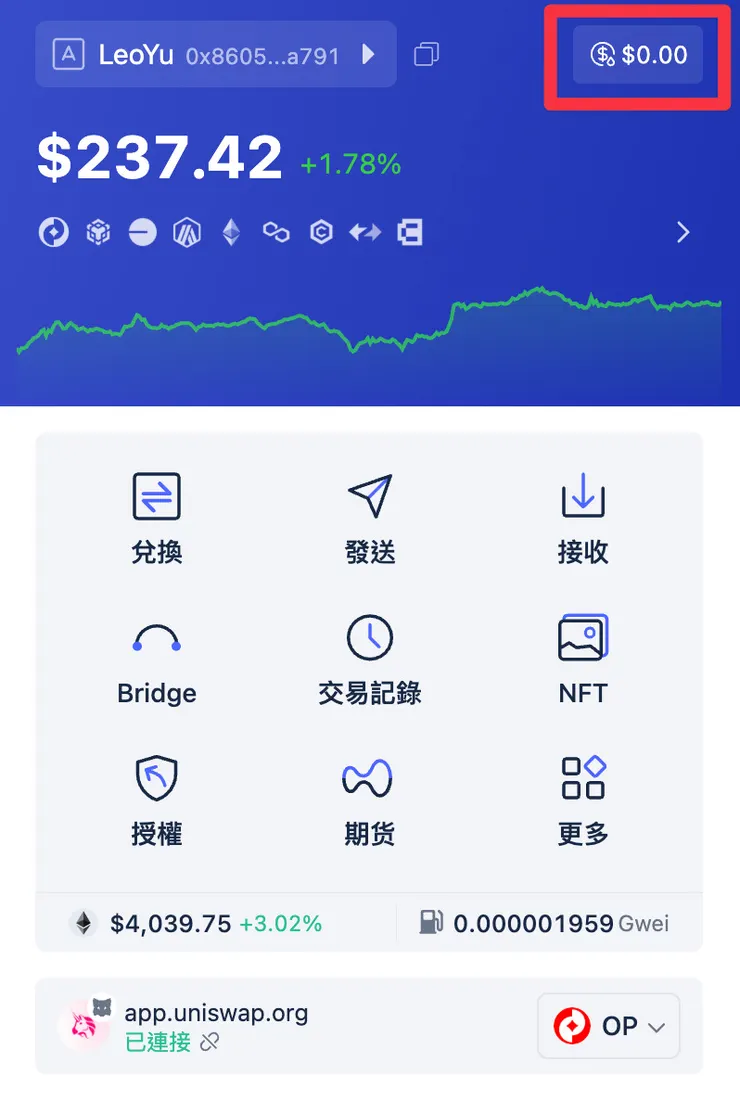This screenshot has height=1103, width=740.
Task: Click the 發送 send icon
Action: click(x=370, y=495)
